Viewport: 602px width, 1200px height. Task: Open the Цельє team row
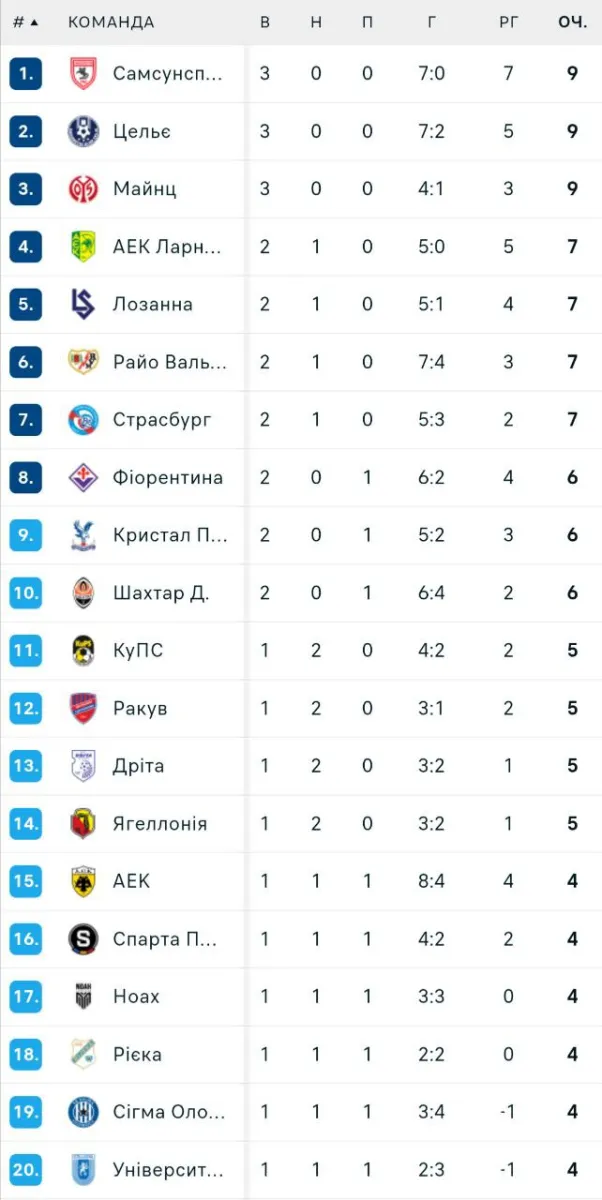[x=141, y=131]
